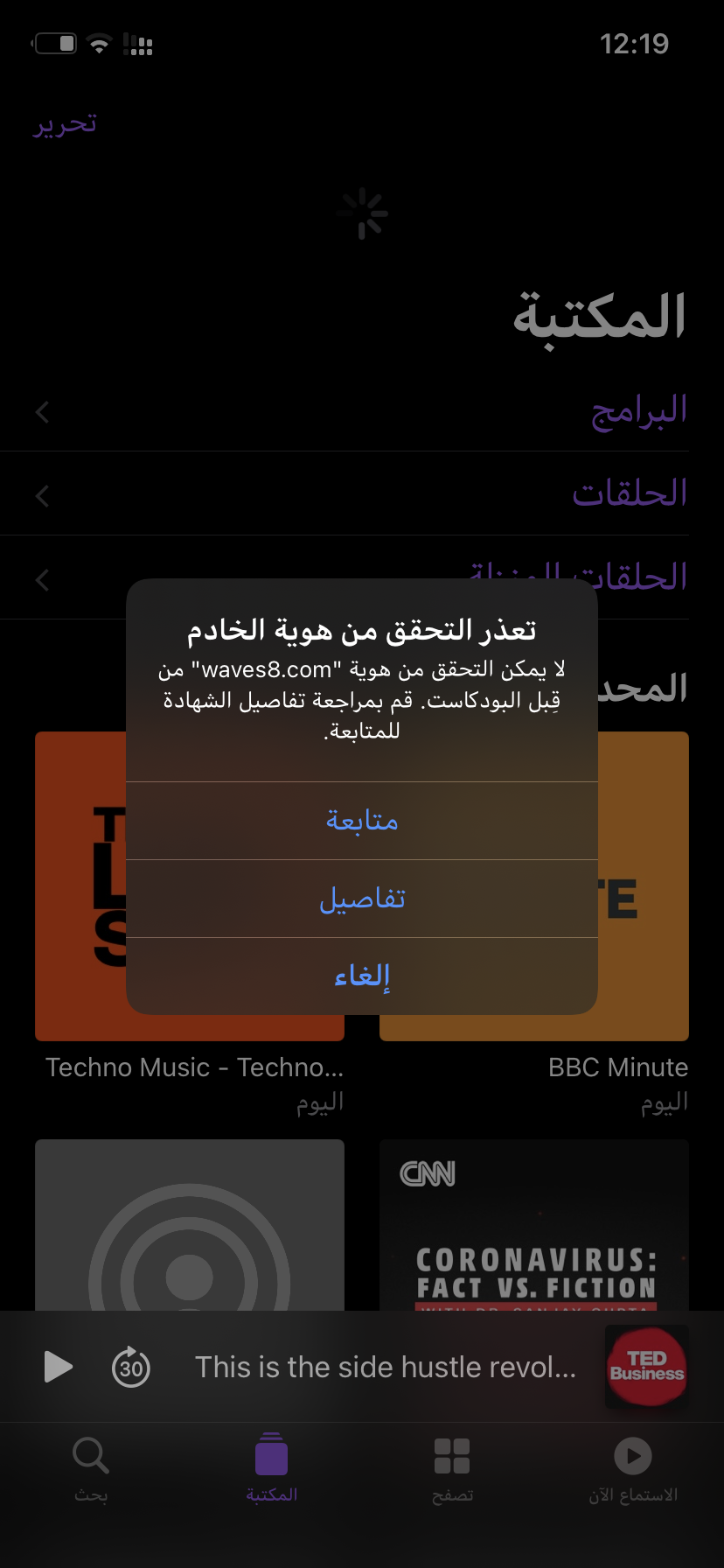
Task: Open the الحلقات episodes row
Action: tap(362, 494)
